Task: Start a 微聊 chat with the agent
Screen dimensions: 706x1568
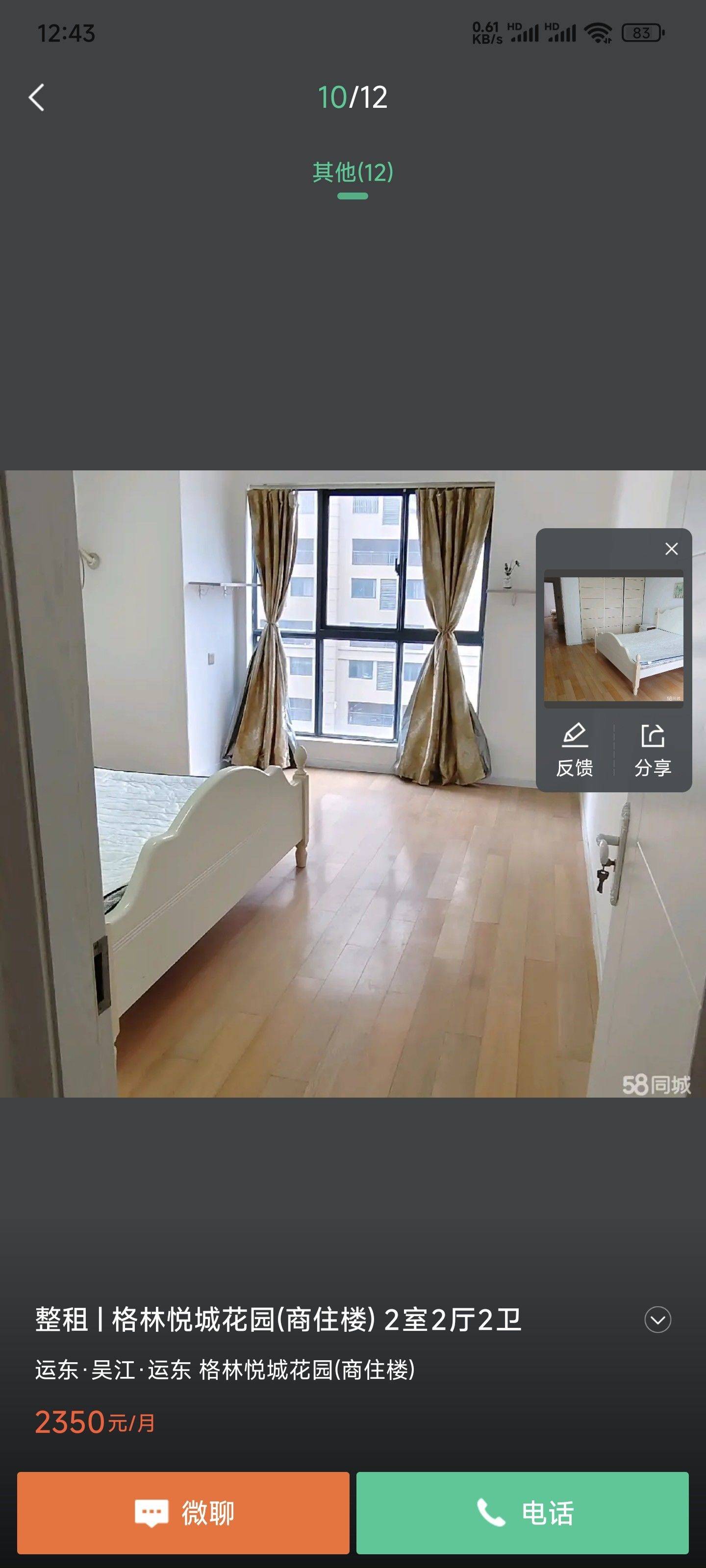Action: click(183, 1513)
